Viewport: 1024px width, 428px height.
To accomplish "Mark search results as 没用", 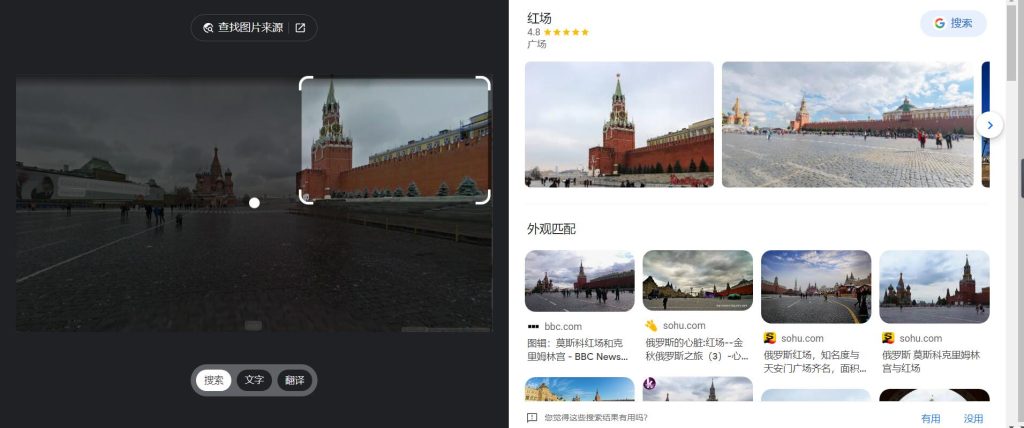I will click(x=973, y=418).
